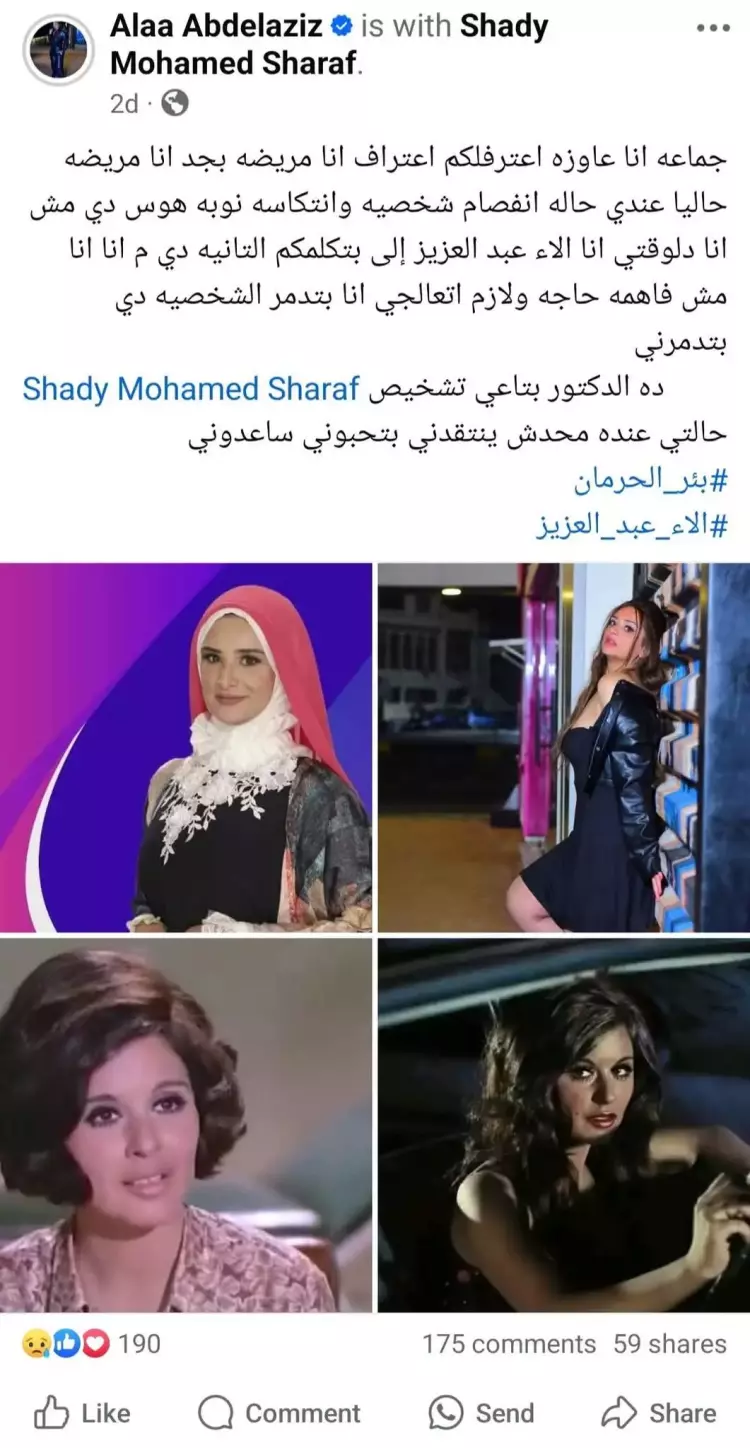Image resolution: width=750 pixels, height=1448 pixels.
Task: Open the post's three-dot options menu
Action: [x=712, y=28]
